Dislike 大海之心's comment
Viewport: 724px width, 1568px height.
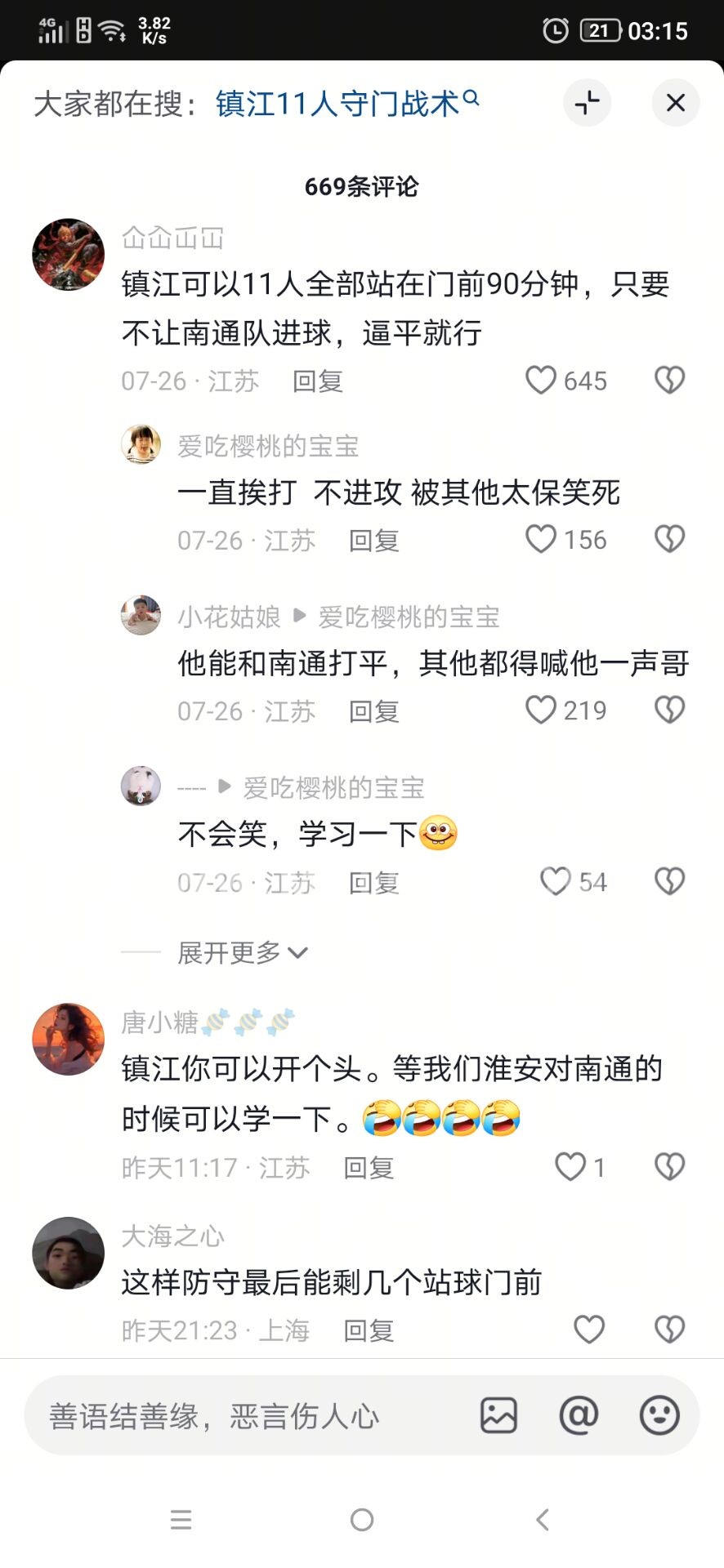669,1330
